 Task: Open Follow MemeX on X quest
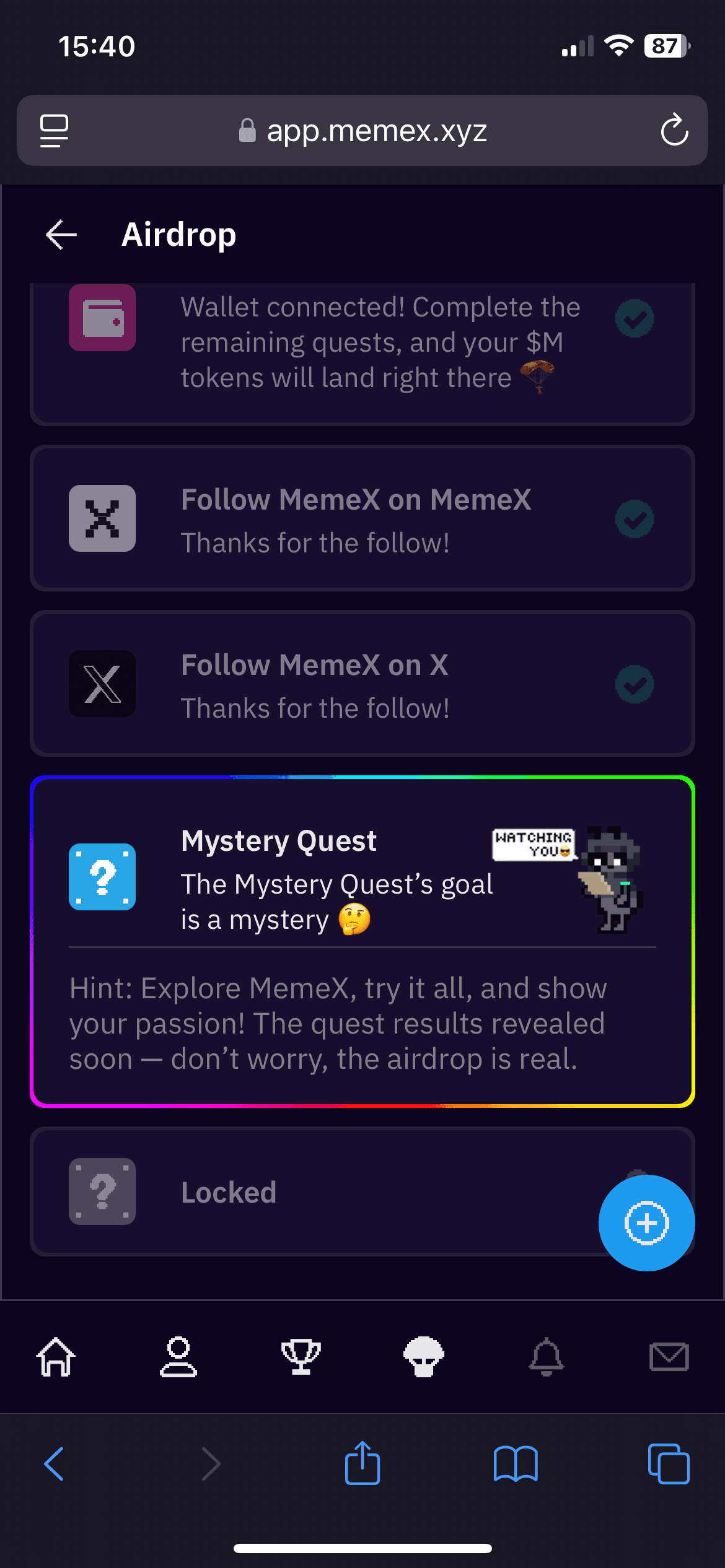point(362,684)
